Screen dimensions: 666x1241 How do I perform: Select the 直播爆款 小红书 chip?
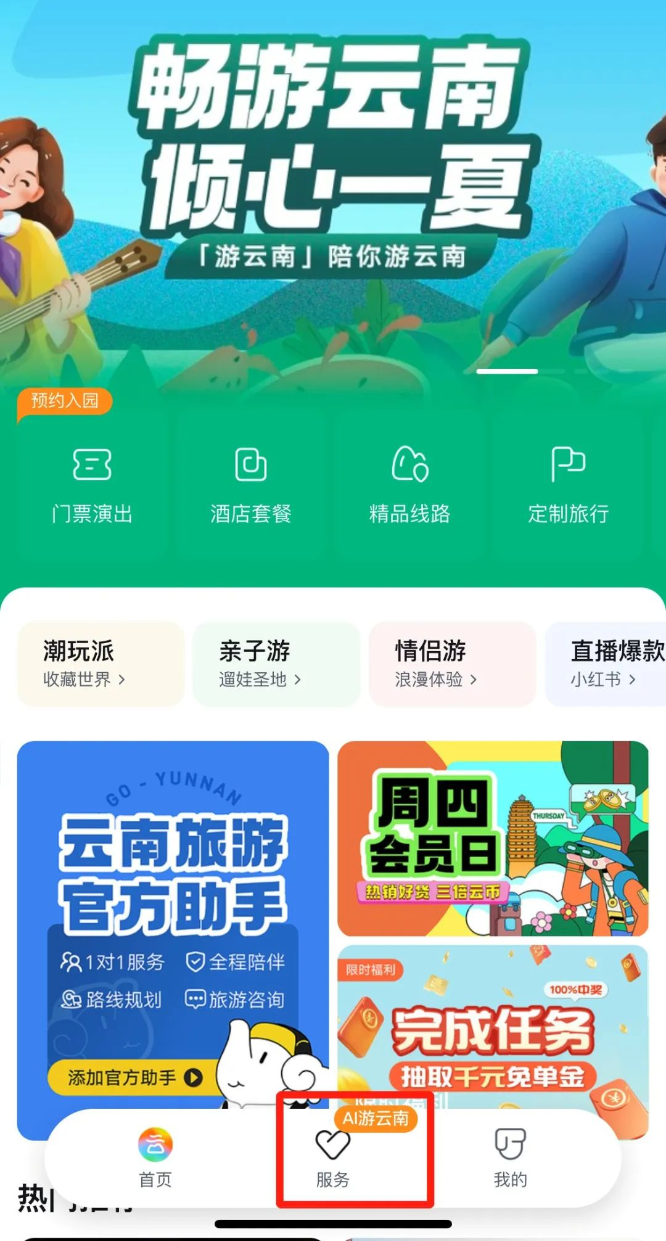point(606,664)
